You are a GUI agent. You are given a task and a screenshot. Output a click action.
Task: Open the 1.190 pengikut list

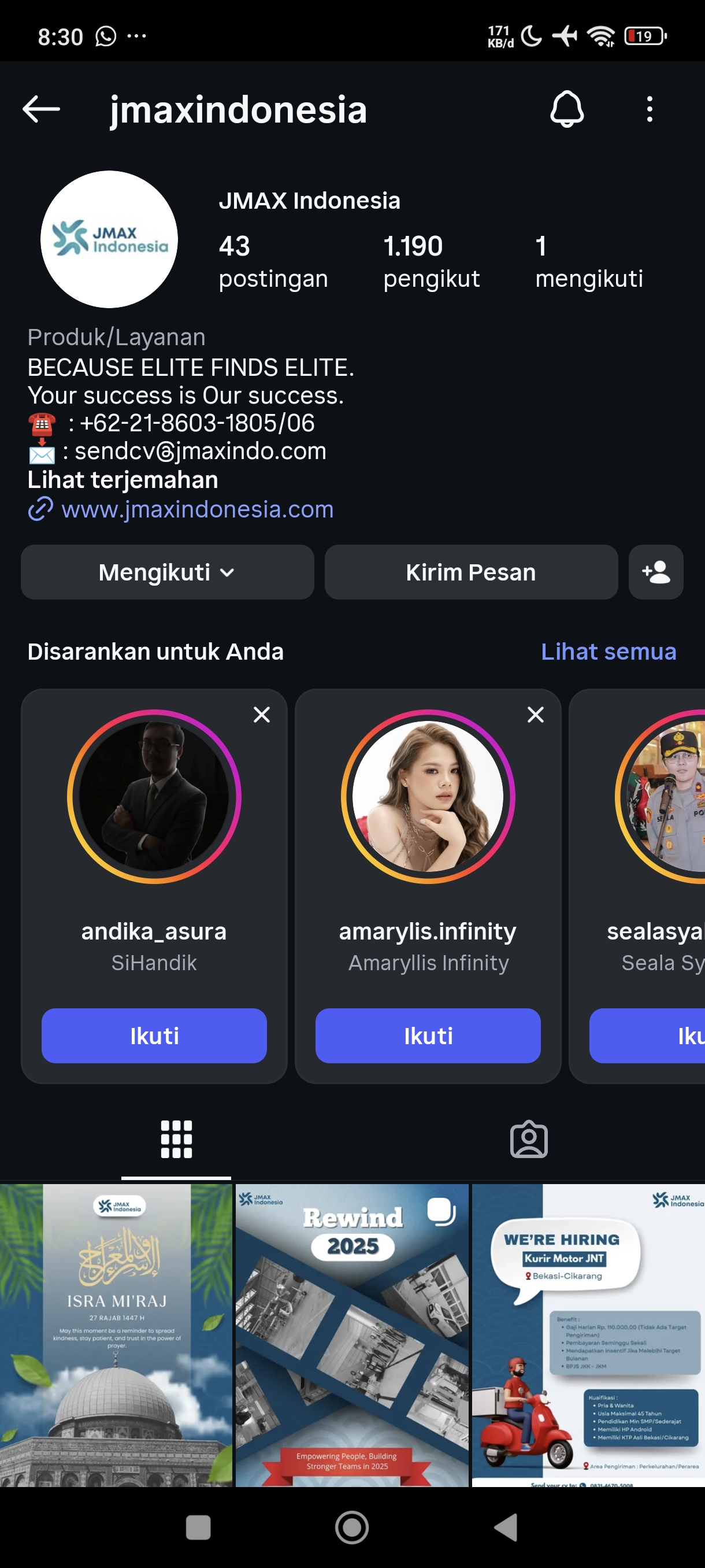pos(431,262)
